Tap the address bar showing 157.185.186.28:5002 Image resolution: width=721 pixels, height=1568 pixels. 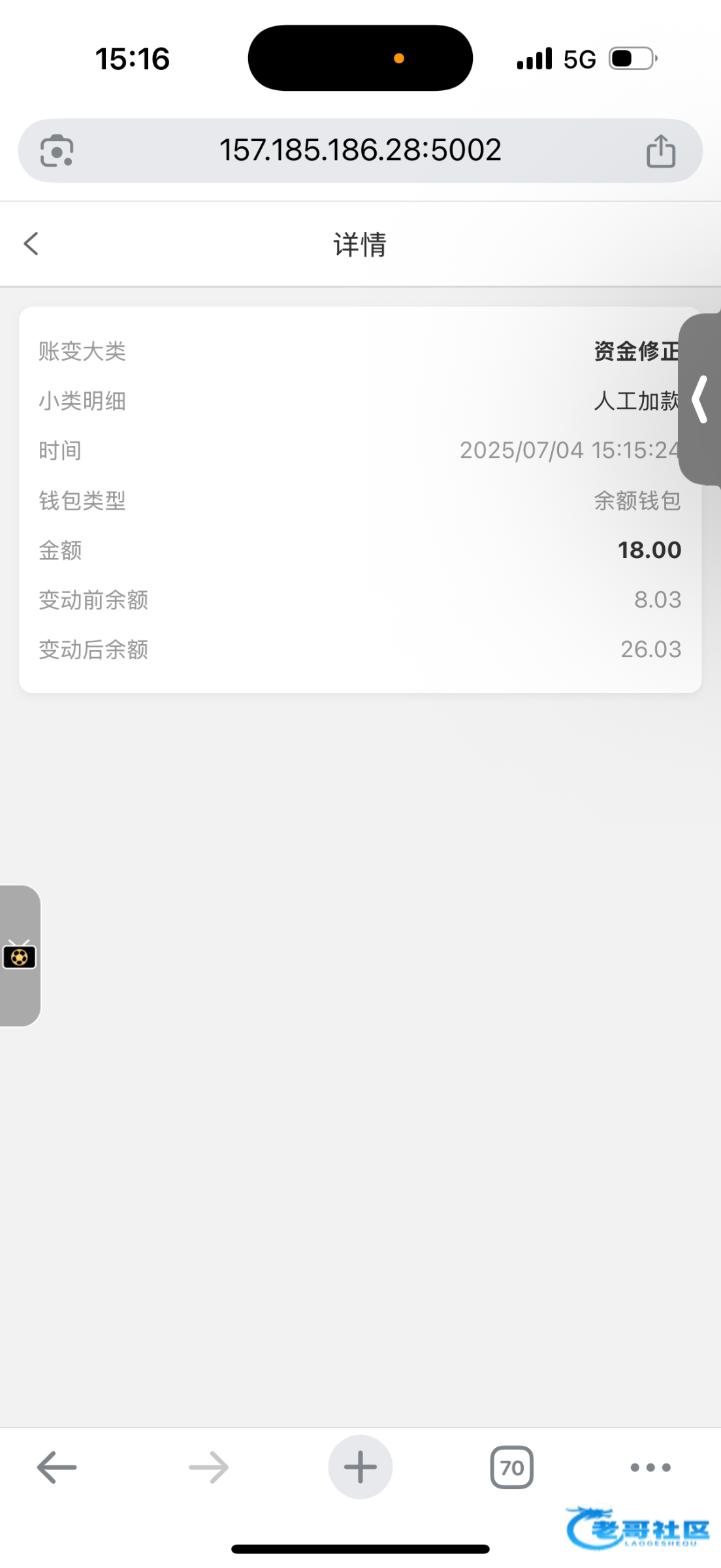360,150
